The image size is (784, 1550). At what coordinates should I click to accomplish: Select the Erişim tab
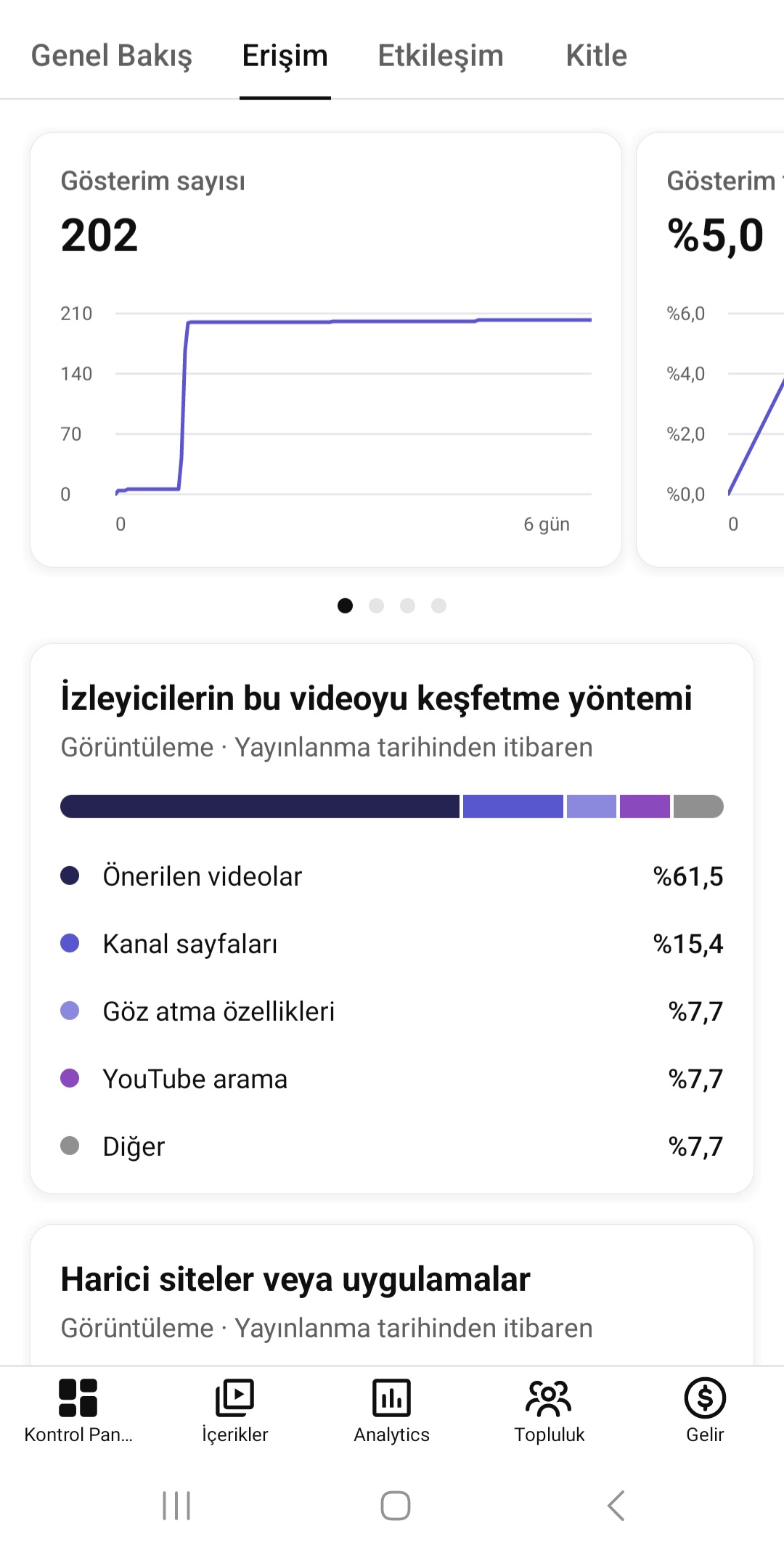coord(285,56)
